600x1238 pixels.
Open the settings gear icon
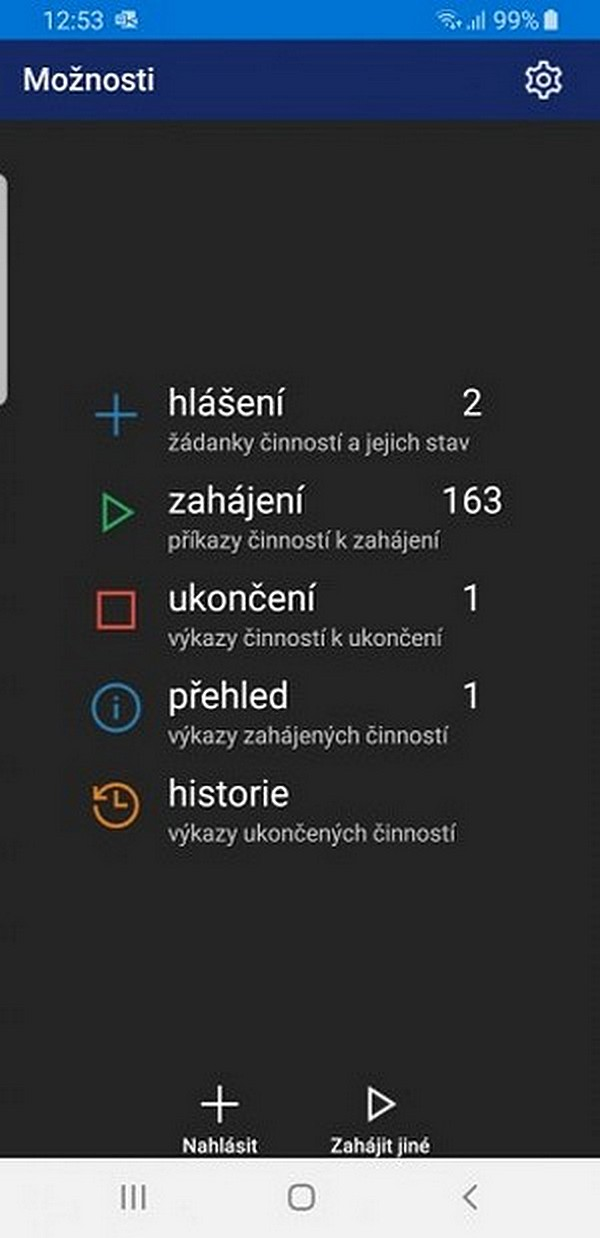544,80
